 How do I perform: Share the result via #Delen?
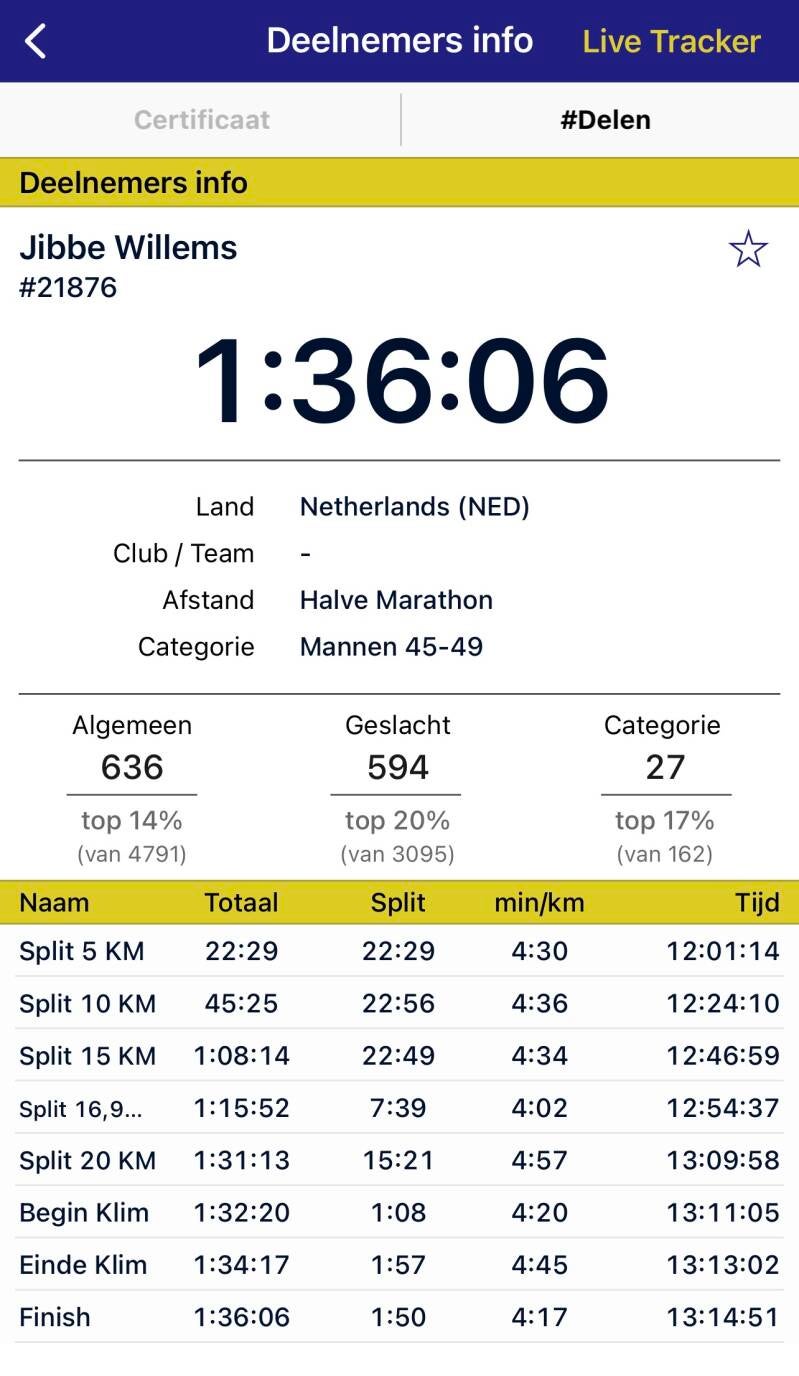coord(605,120)
